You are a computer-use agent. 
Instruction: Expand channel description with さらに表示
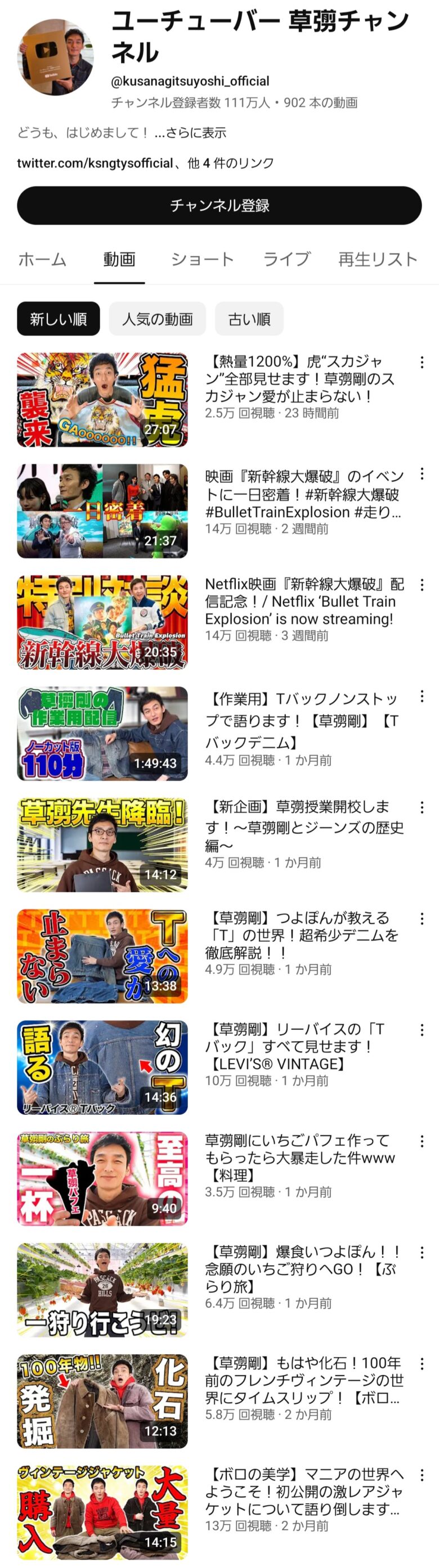pyautogui.click(x=190, y=133)
